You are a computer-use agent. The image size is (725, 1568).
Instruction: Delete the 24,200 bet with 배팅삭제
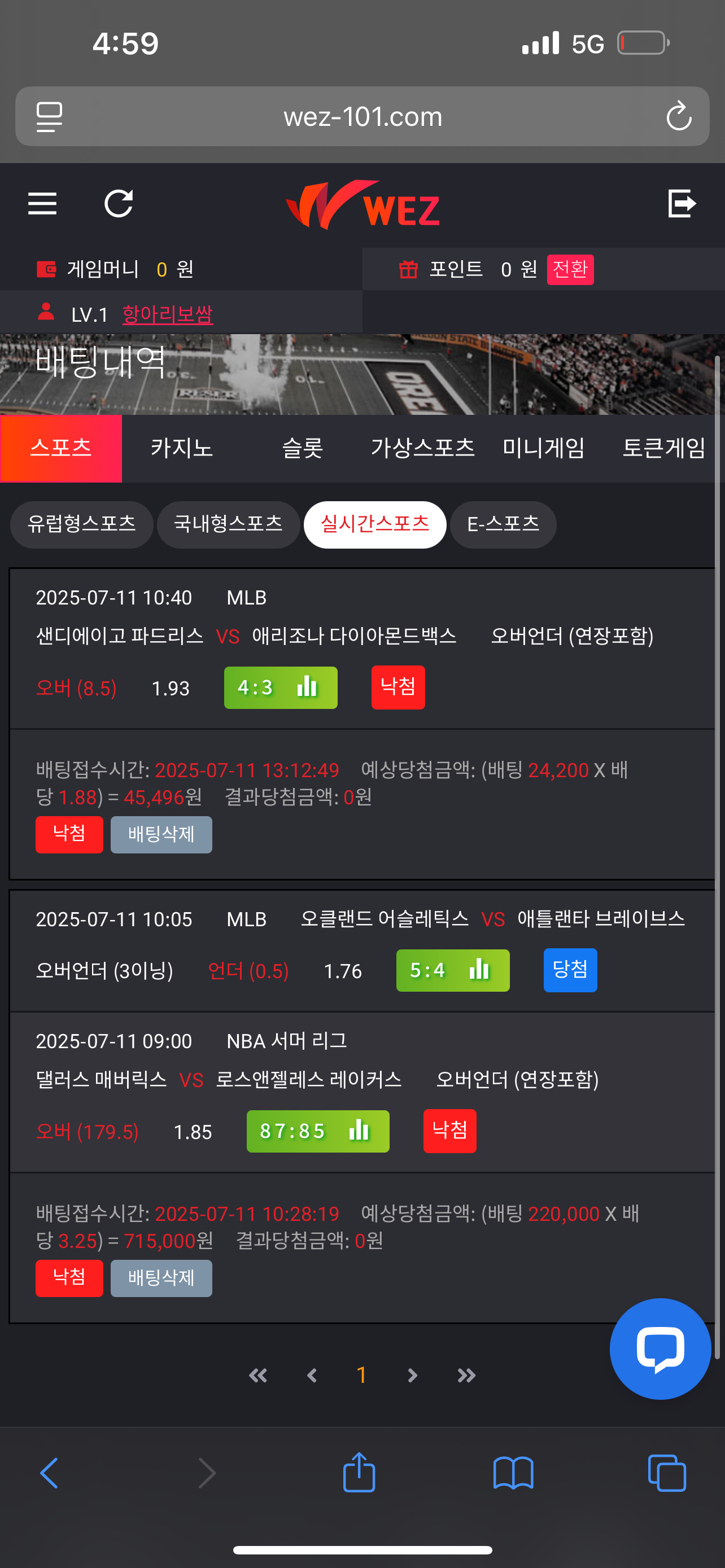[161, 835]
